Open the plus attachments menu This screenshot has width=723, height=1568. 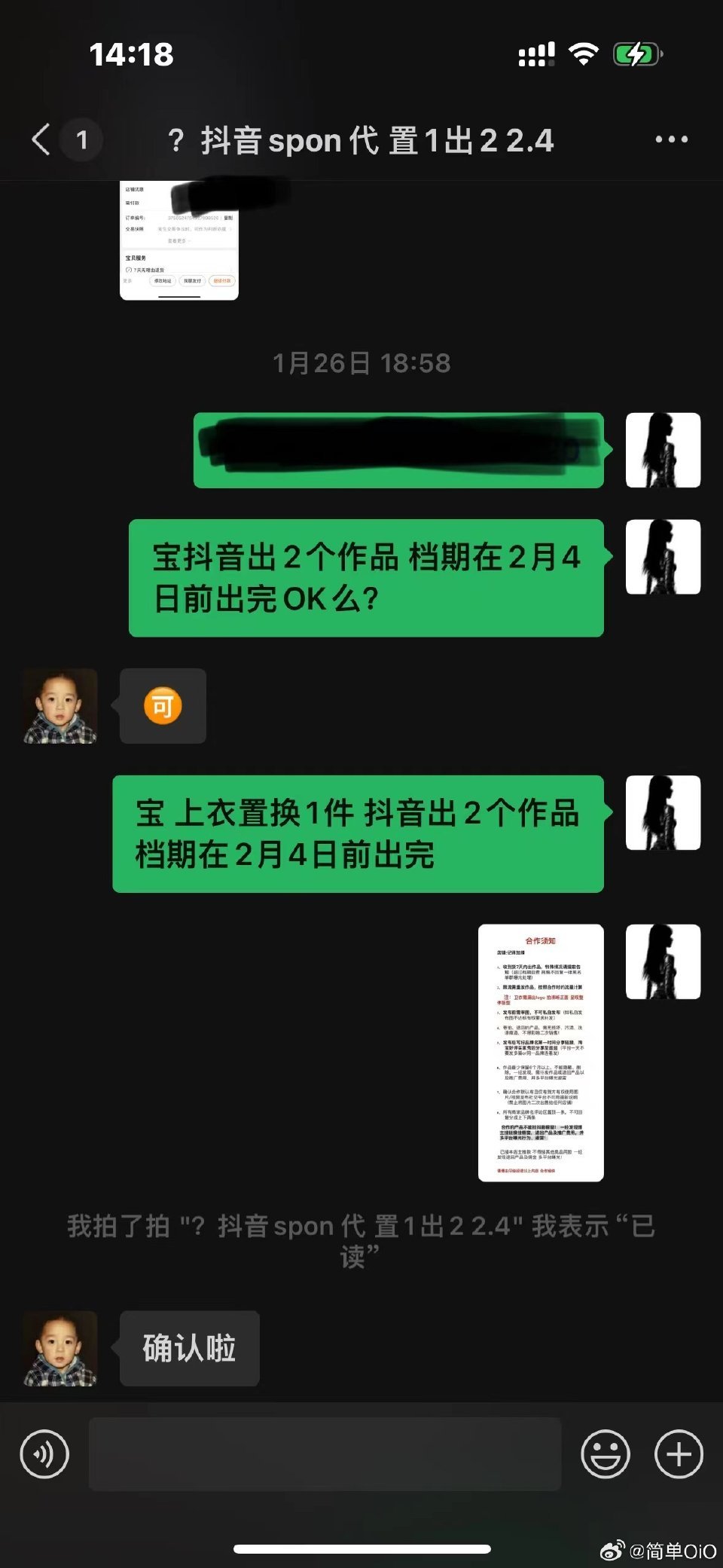click(679, 1453)
